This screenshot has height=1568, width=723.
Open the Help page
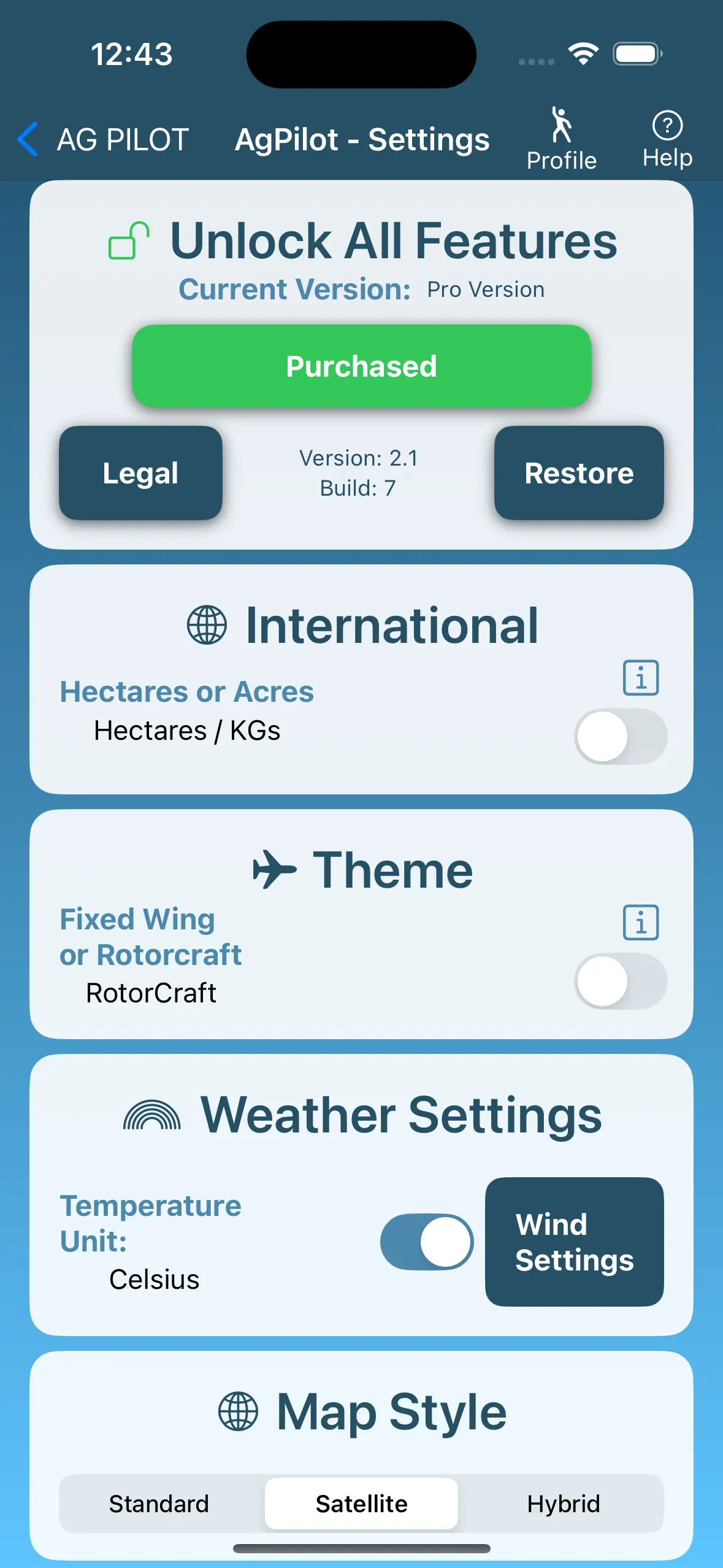667,139
